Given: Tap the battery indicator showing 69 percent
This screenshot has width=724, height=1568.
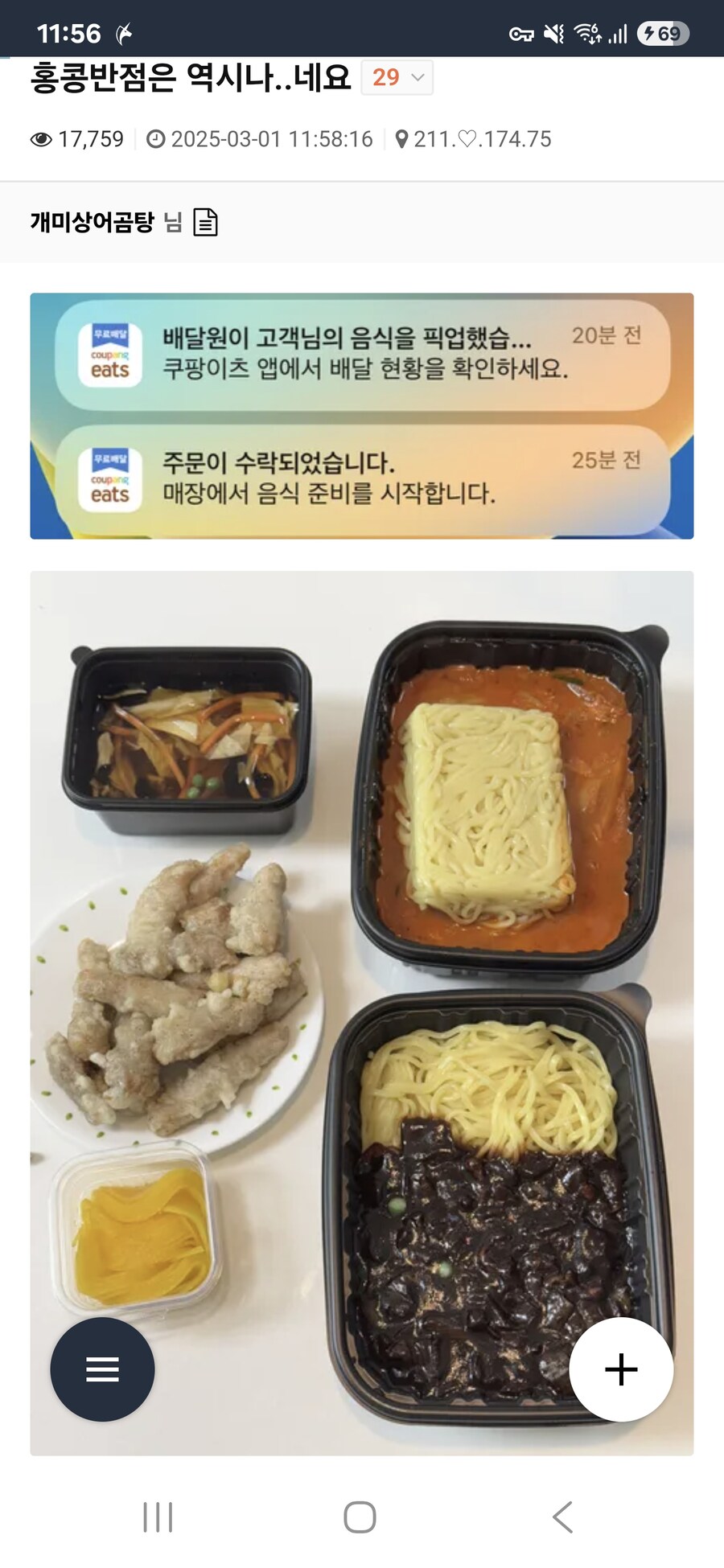Looking at the screenshot, I should (661, 32).
